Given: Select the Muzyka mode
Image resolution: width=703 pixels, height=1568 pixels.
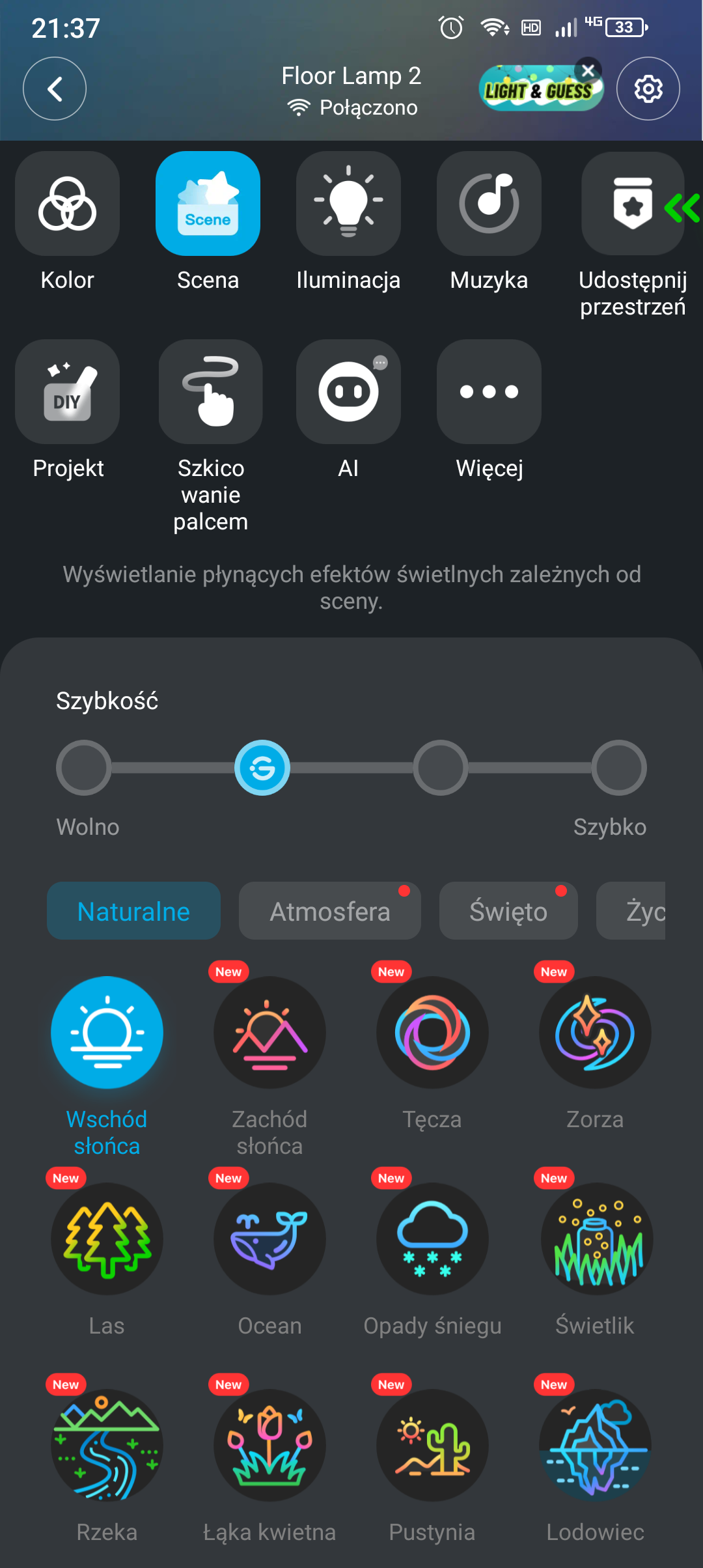Looking at the screenshot, I should (x=489, y=204).
